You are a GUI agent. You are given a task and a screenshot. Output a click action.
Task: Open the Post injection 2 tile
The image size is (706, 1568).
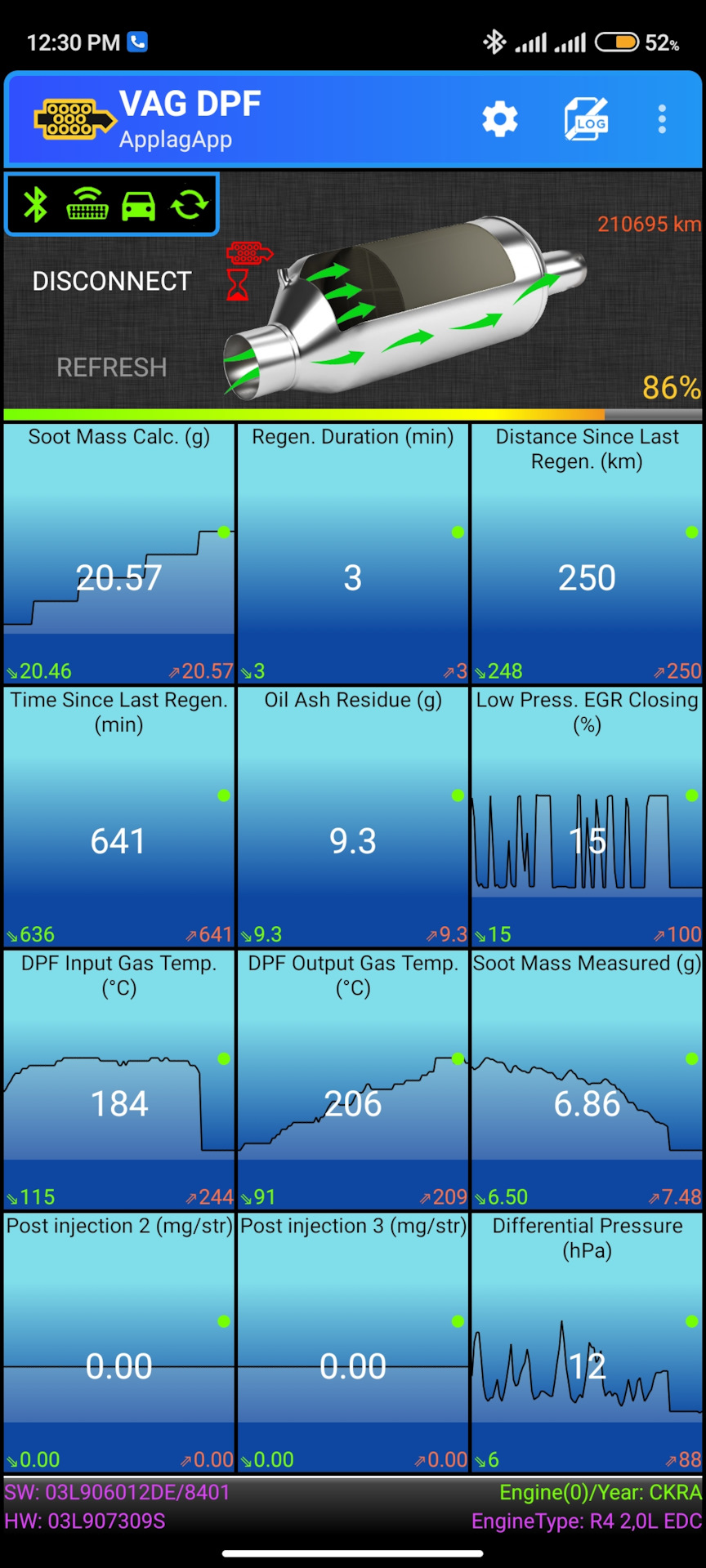(119, 1343)
